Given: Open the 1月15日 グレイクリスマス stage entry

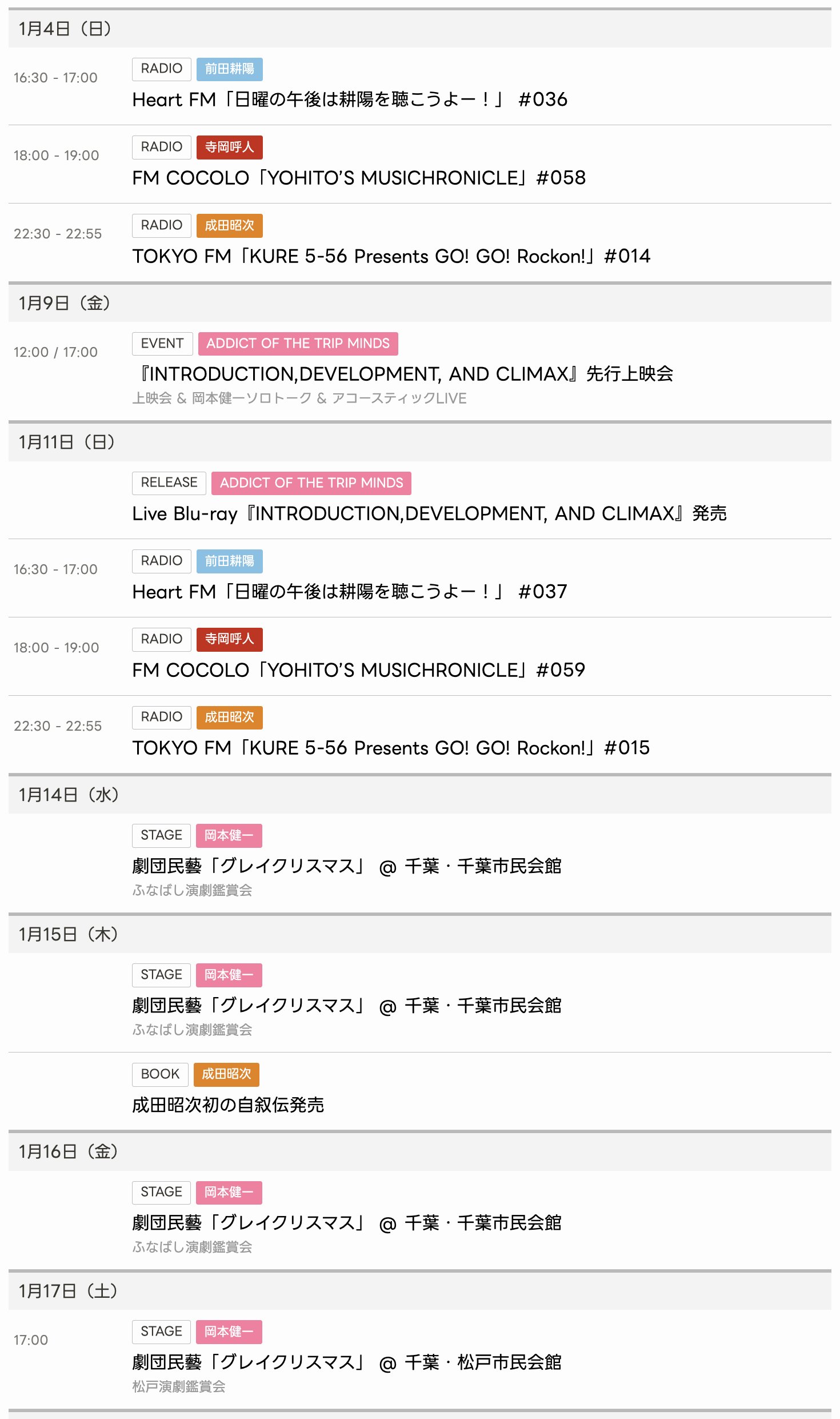Looking at the screenshot, I should (346, 1006).
